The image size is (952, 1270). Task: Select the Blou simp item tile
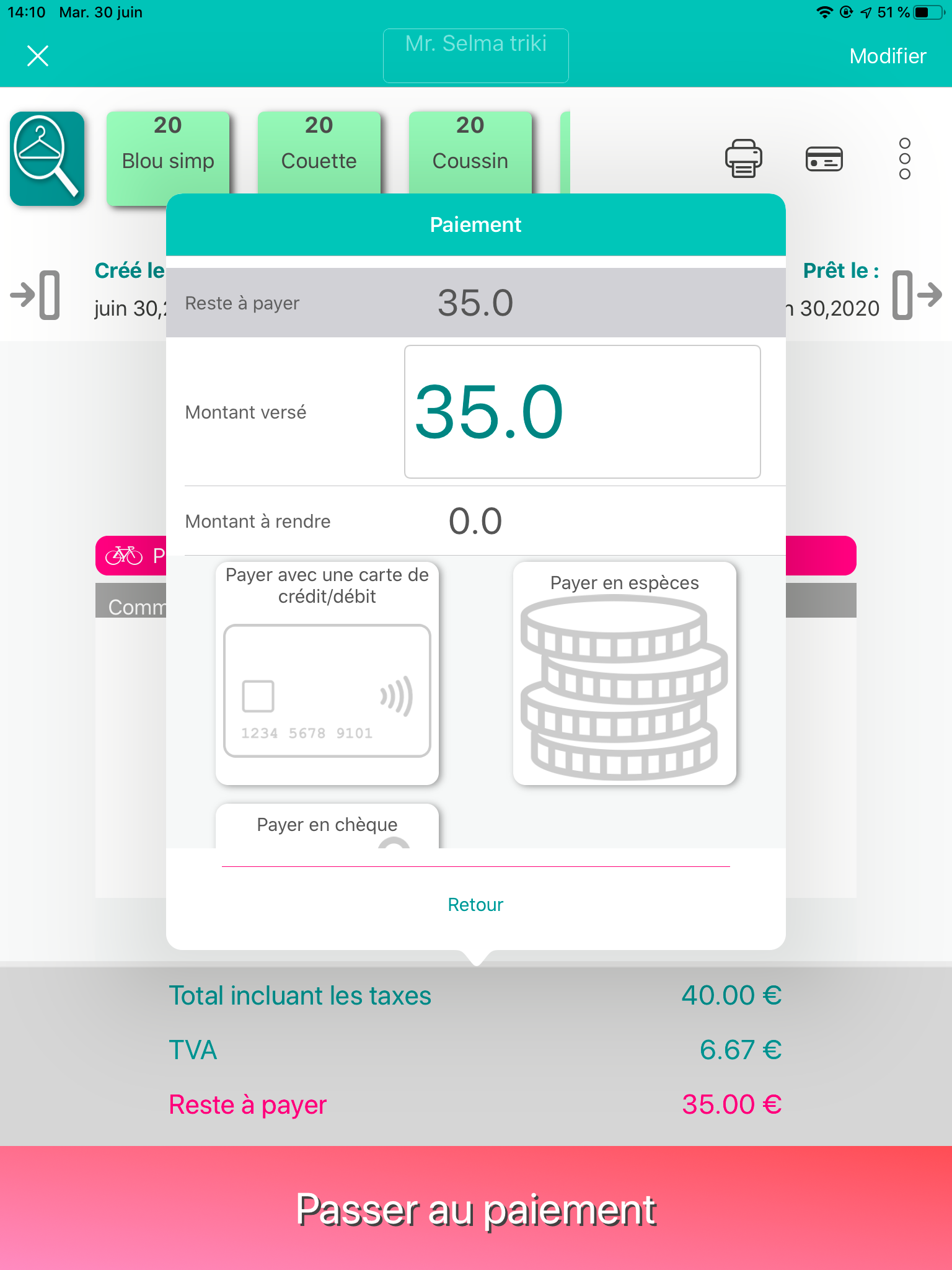[x=168, y=149]
